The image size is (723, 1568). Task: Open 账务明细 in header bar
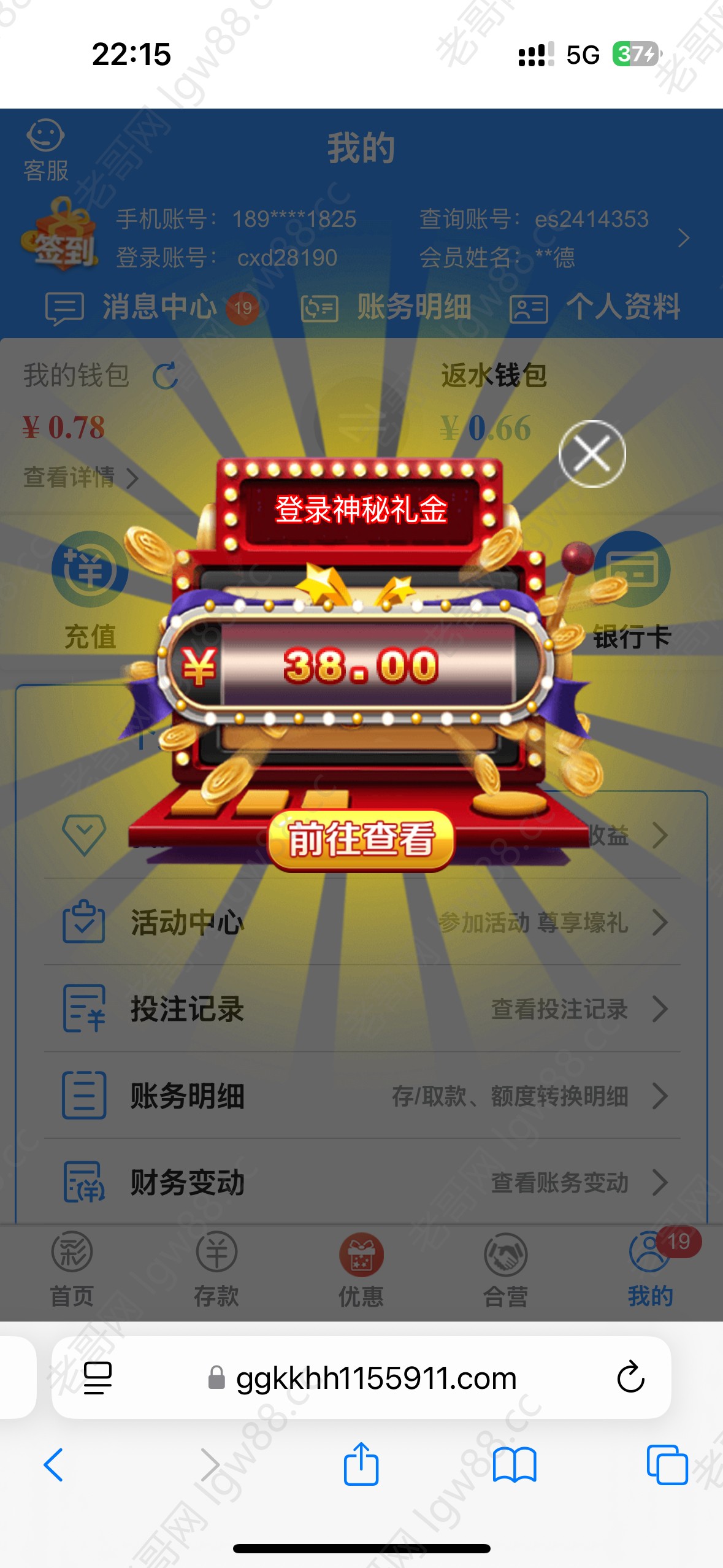[388, 307]
